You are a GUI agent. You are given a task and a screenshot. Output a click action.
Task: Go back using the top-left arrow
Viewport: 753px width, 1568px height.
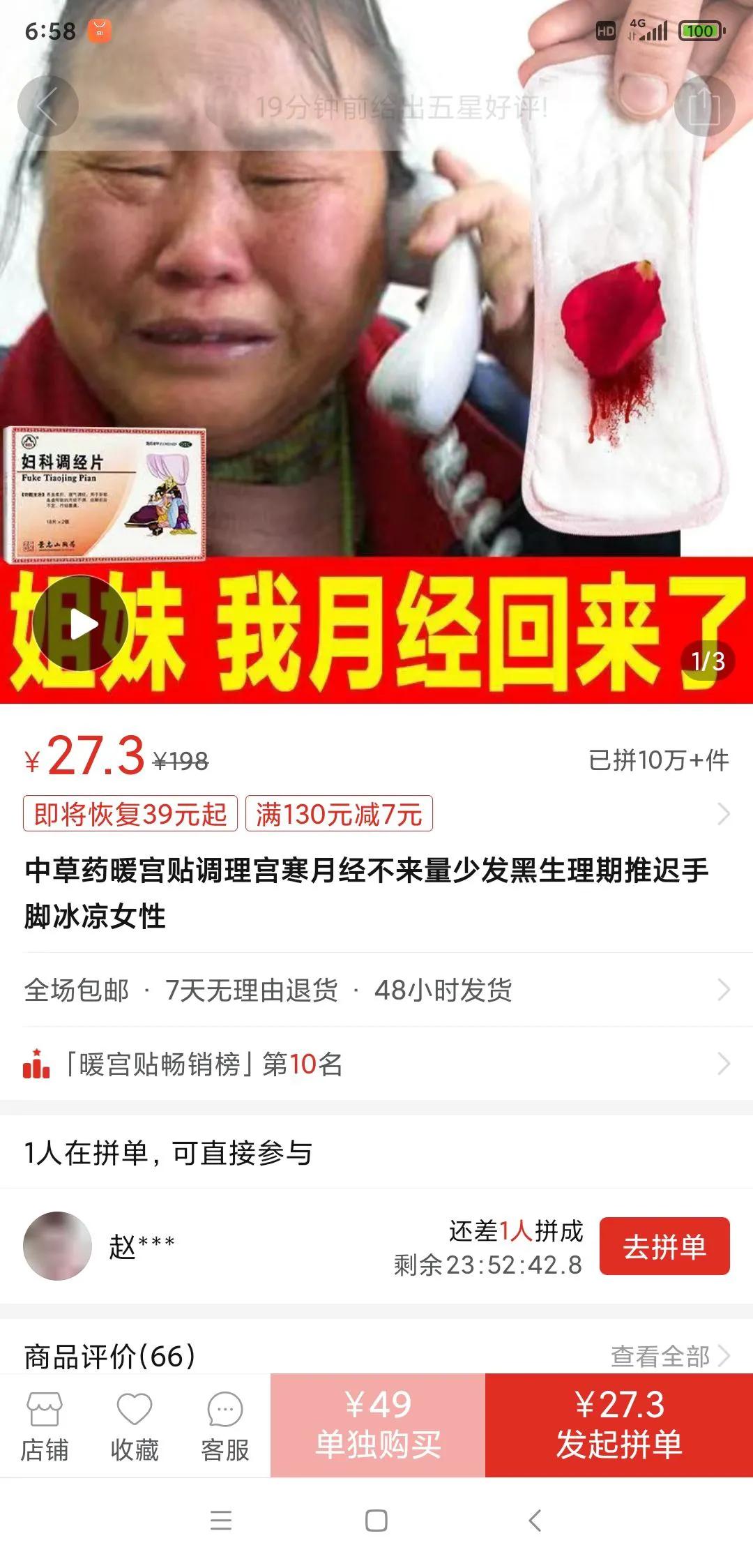click(x=47, y=107)
